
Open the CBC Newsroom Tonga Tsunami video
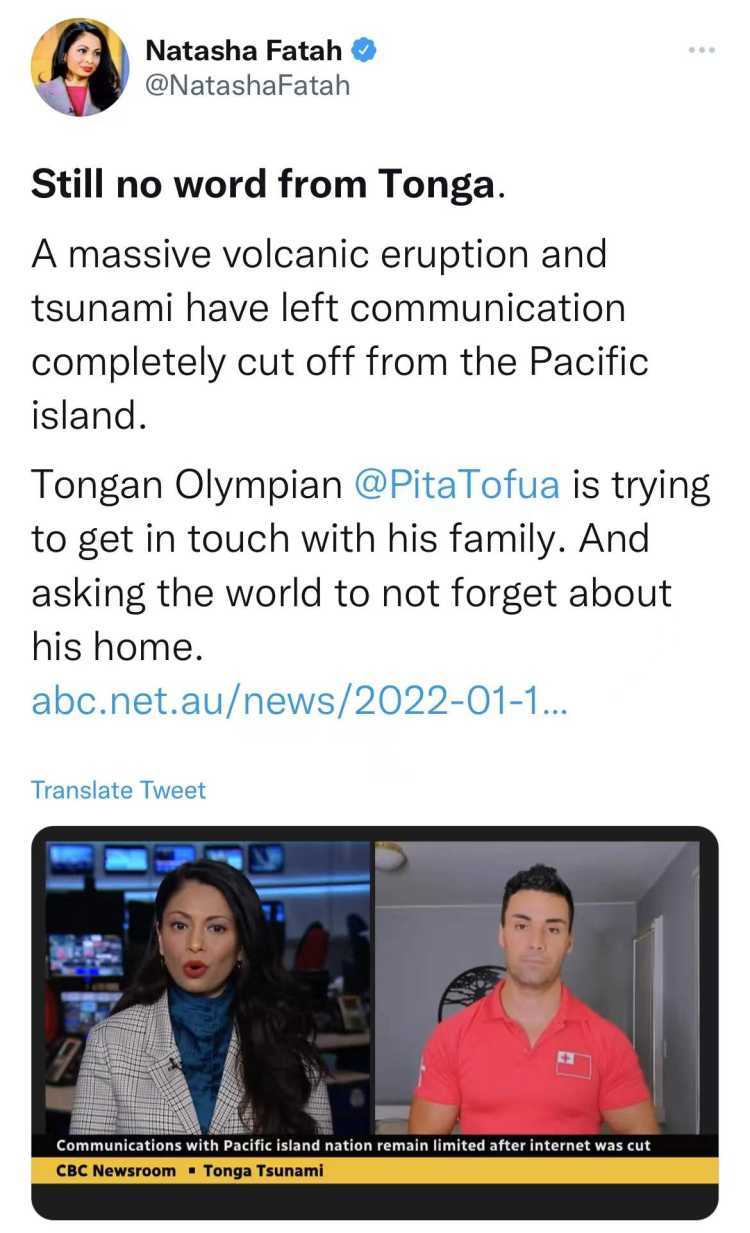click(375, 1000)
